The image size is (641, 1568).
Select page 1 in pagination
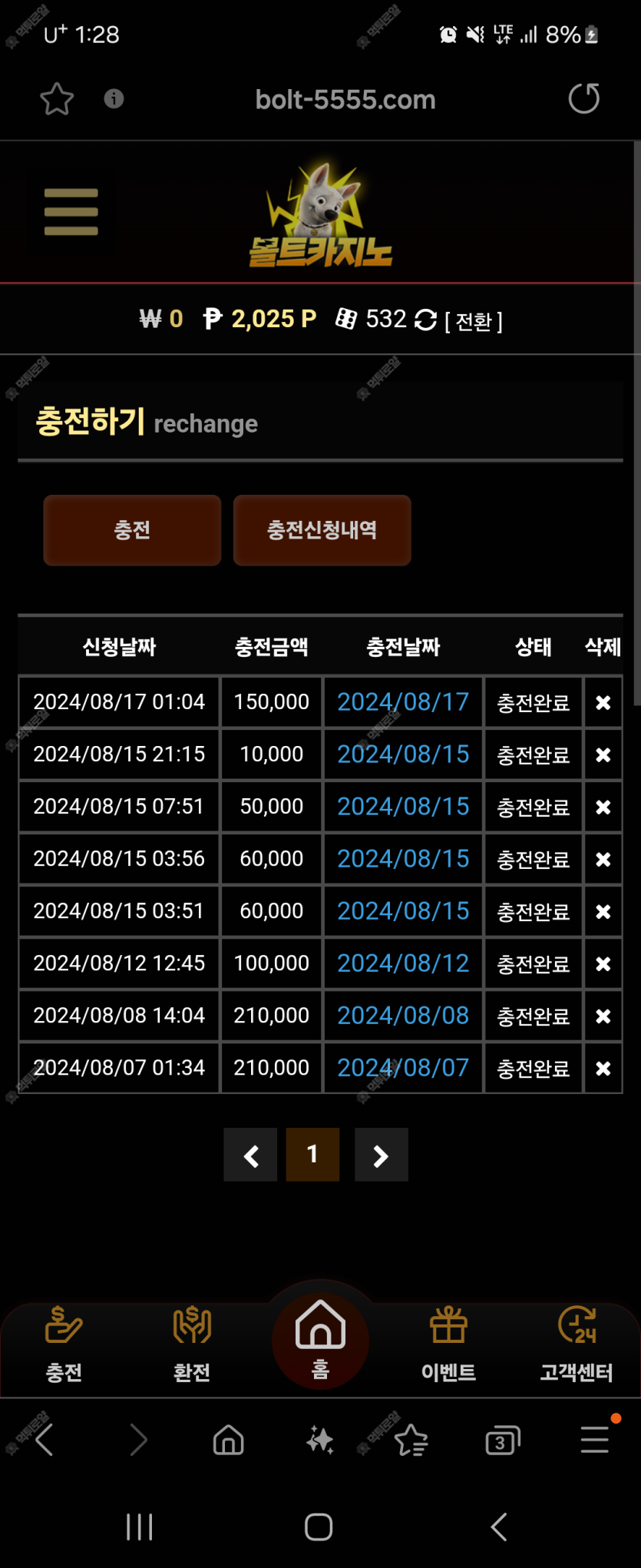(312, 1155)
